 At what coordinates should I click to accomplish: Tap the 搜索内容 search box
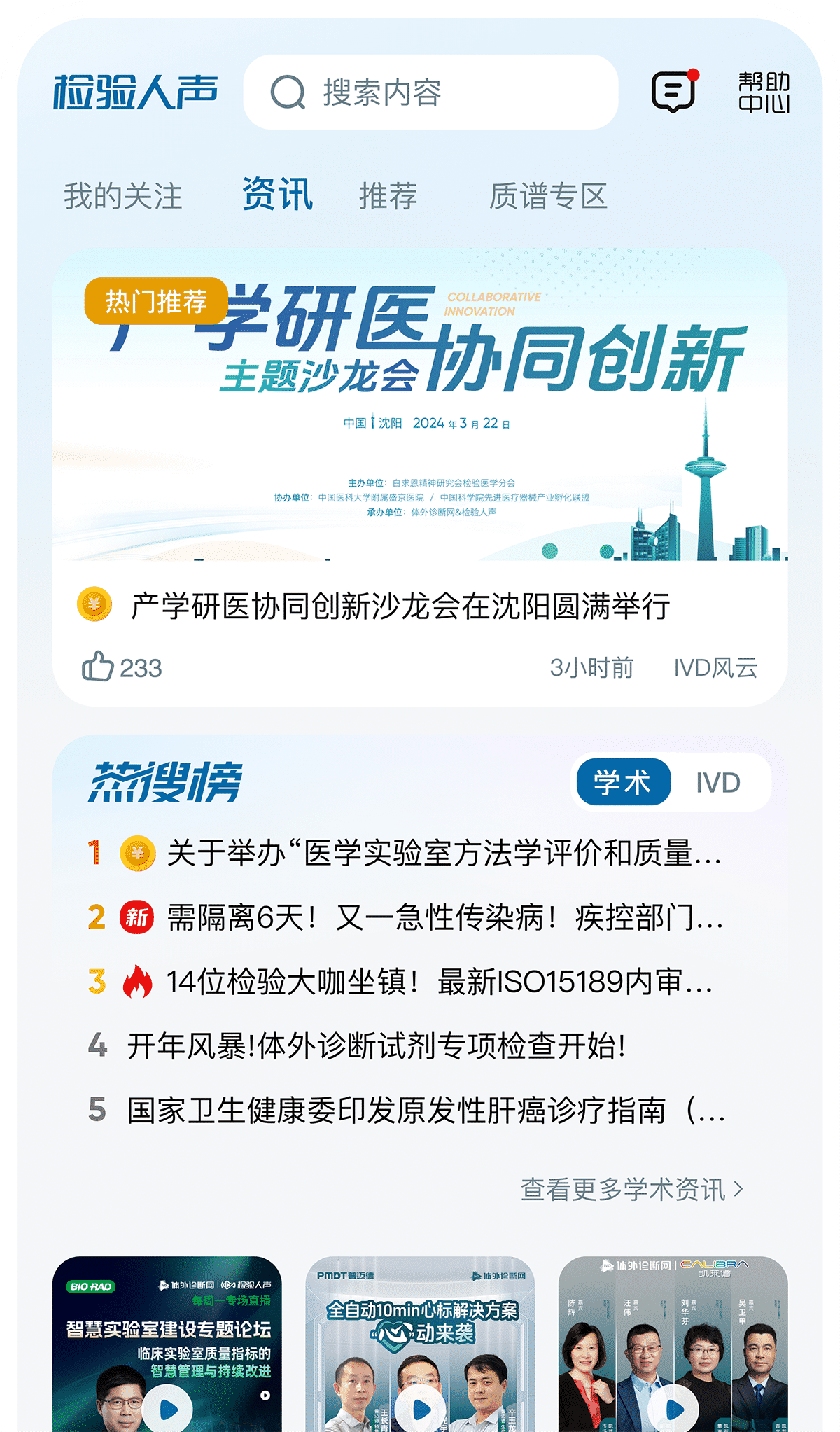click(430, 92)
